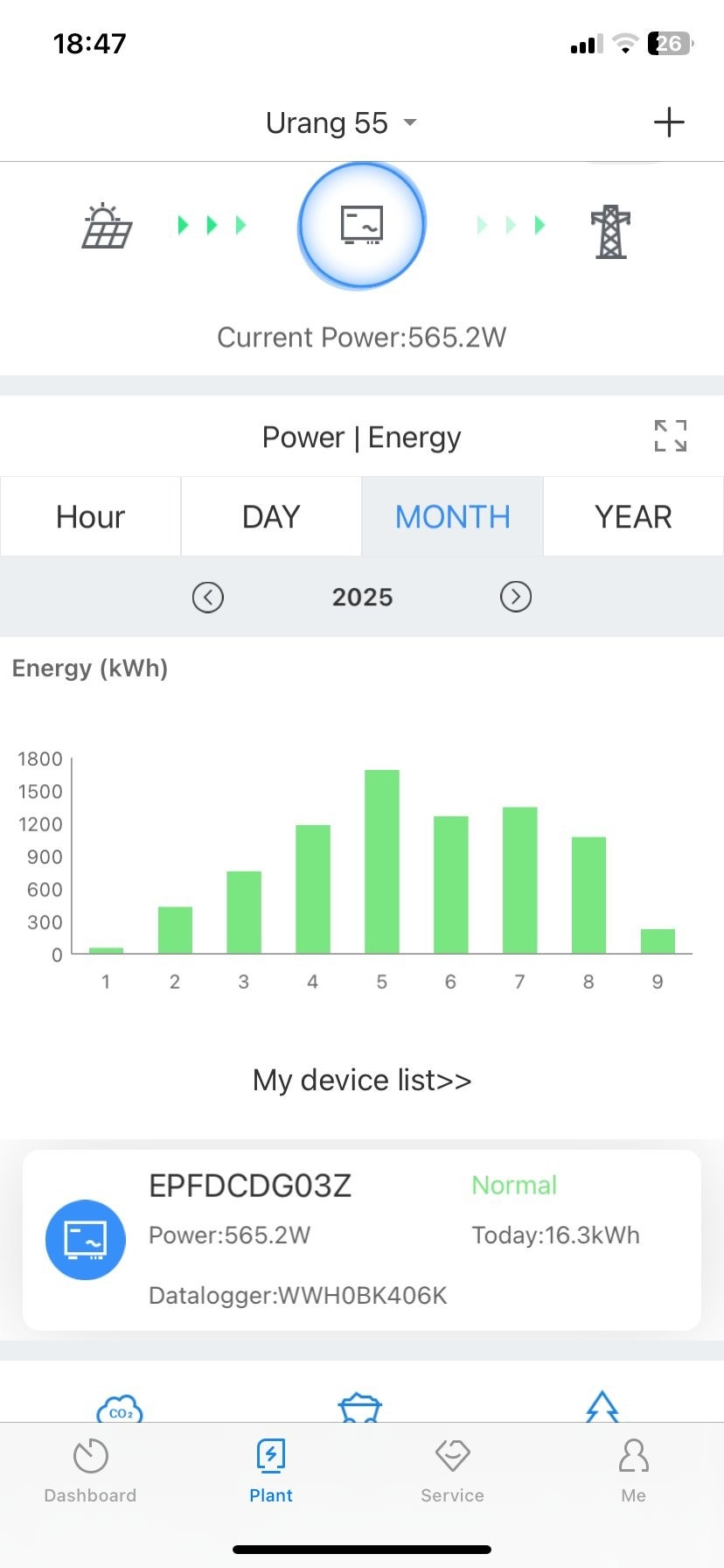Go to the previous year

point(208,598)
